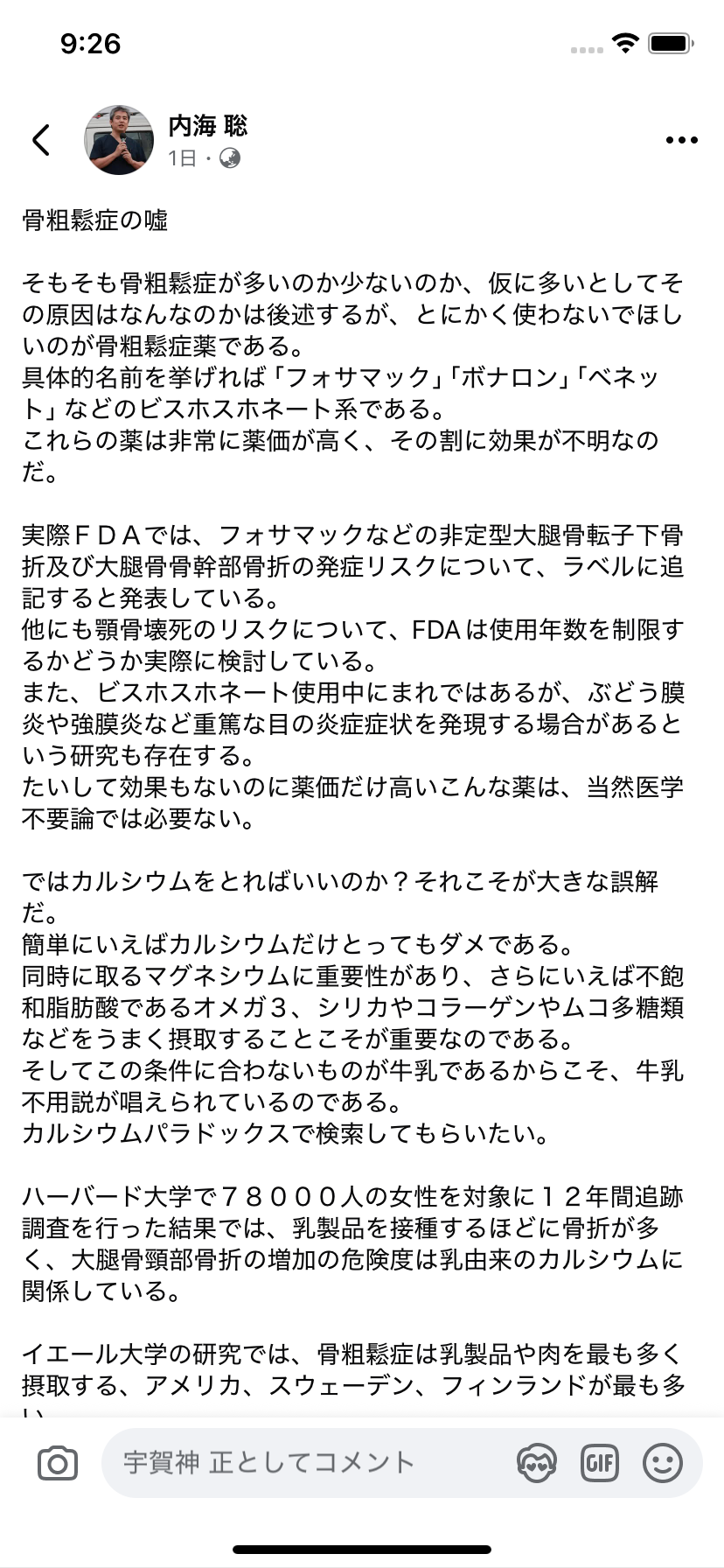
Task: Open the emoji picker smiley
Action: tap(663, 1463)
